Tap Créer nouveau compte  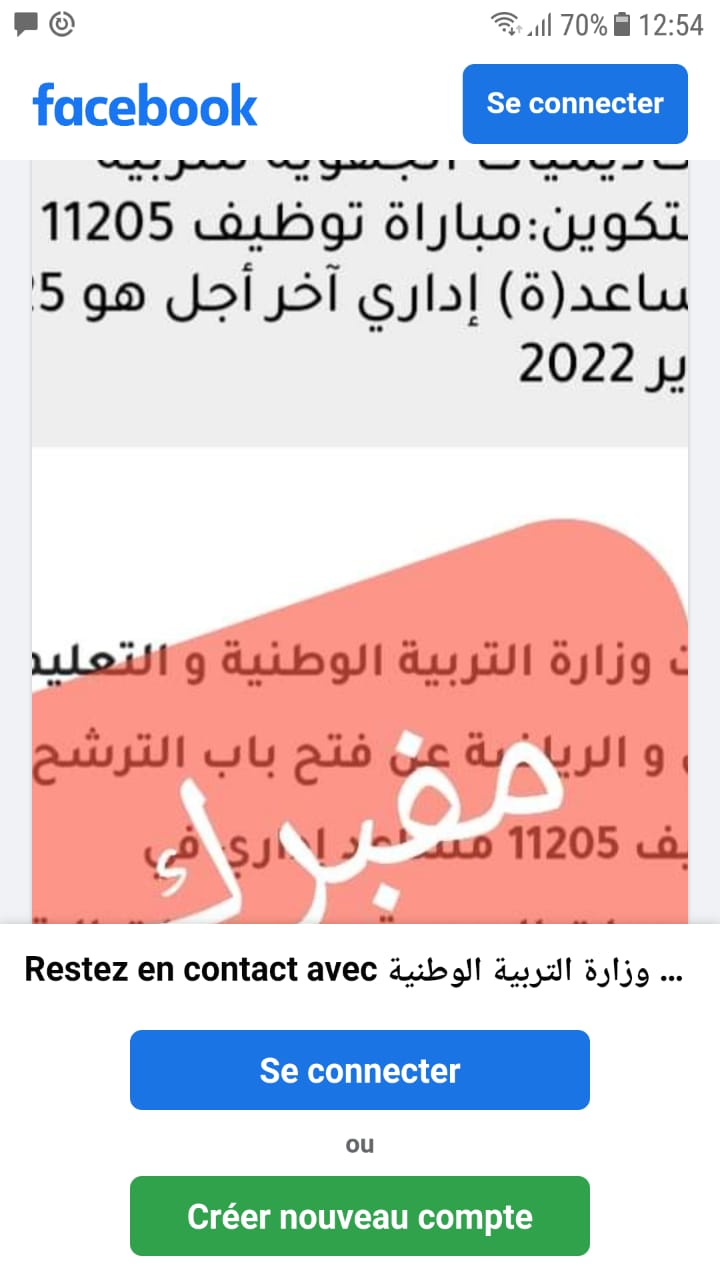pos(360,1216)
